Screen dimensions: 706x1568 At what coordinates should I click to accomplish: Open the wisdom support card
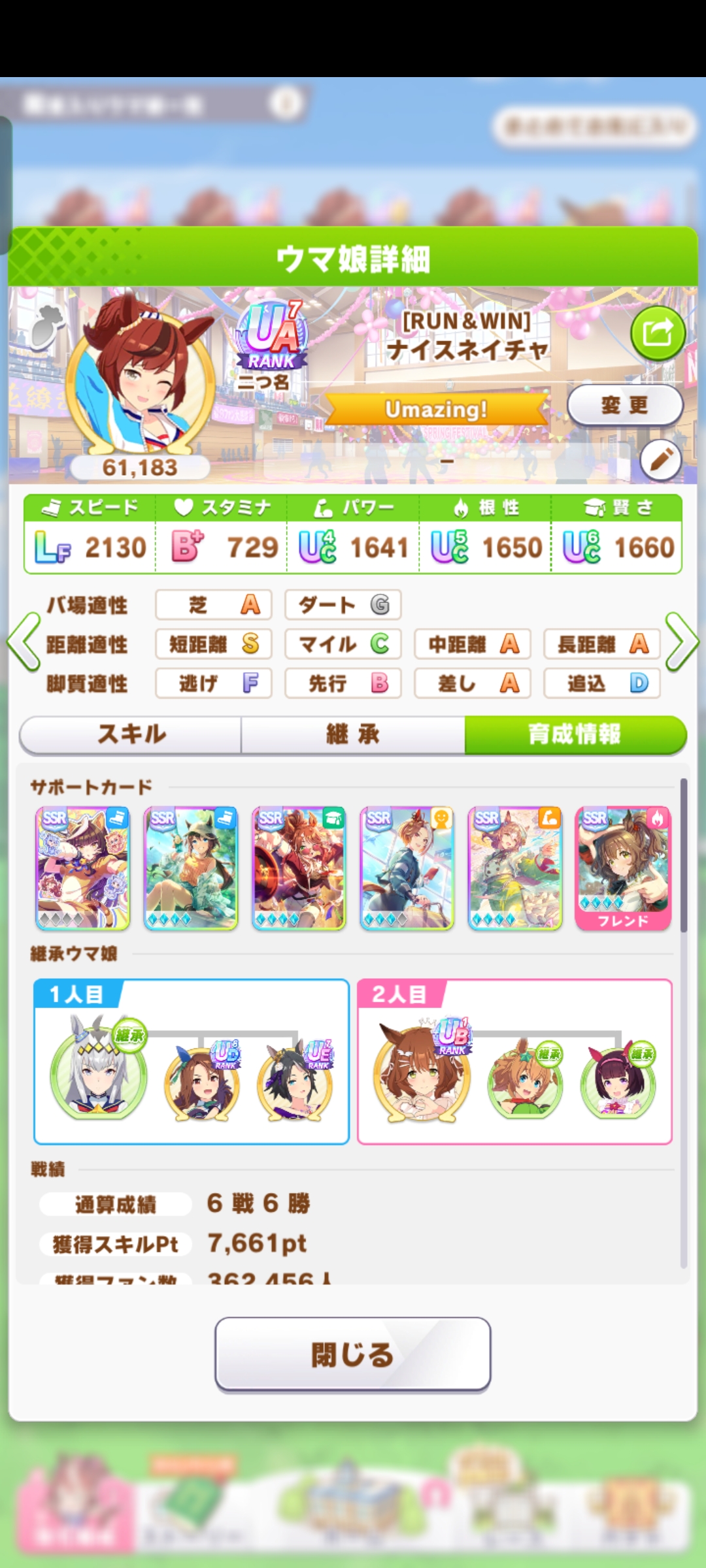tap(299, 867)
